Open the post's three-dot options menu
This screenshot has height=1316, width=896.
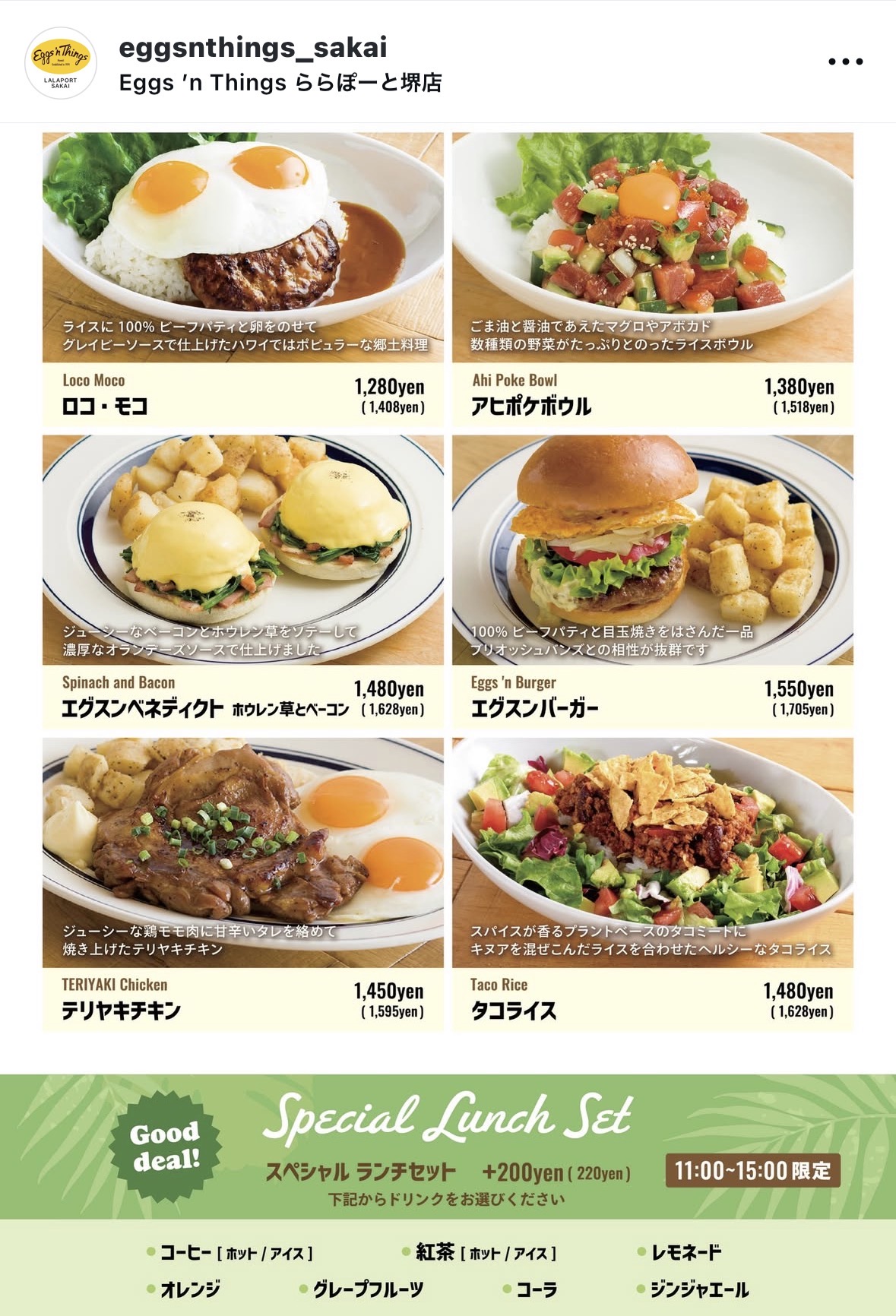[x=845, y=62]
